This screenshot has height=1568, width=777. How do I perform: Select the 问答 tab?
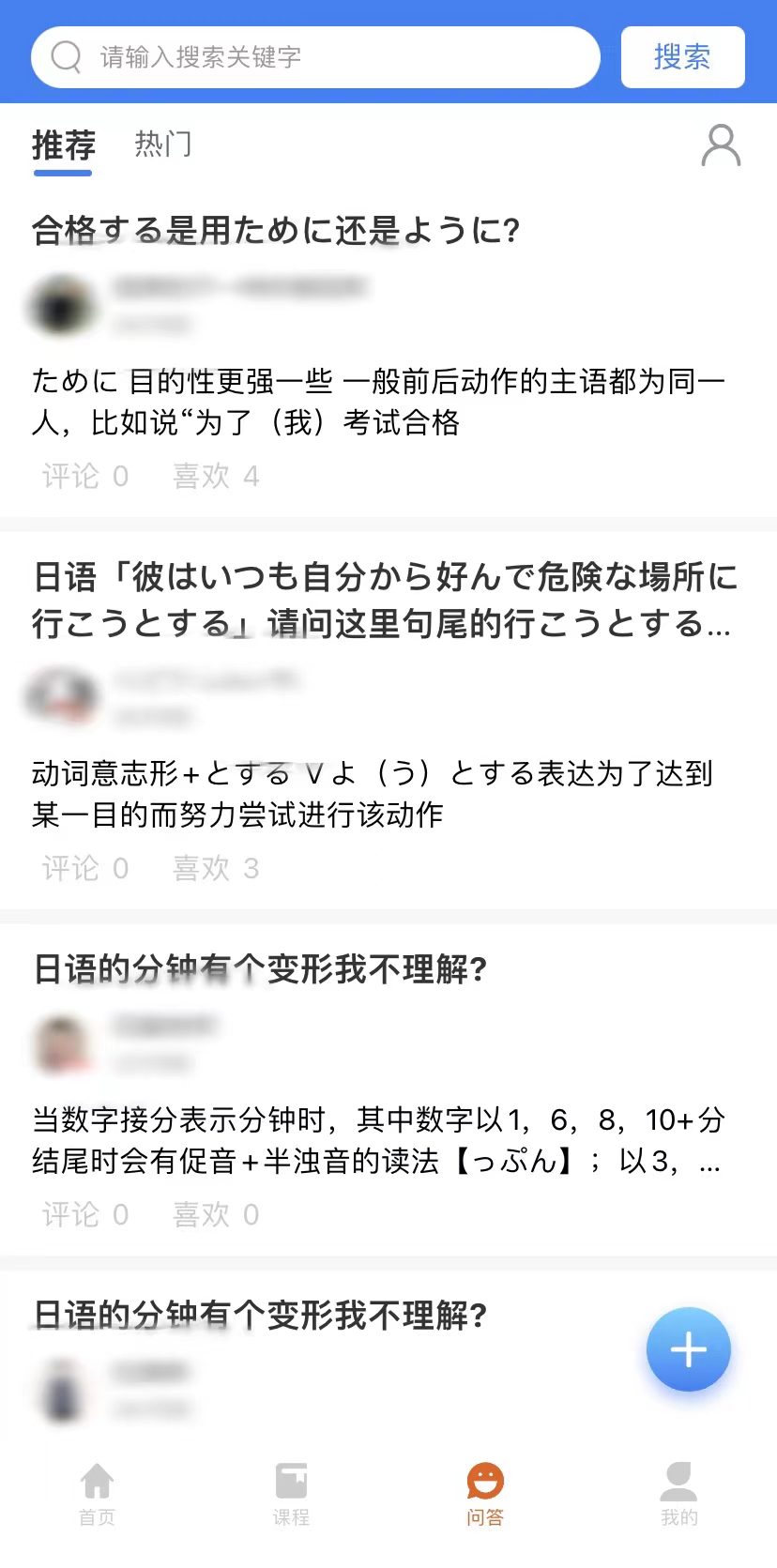pos(485,1494)
